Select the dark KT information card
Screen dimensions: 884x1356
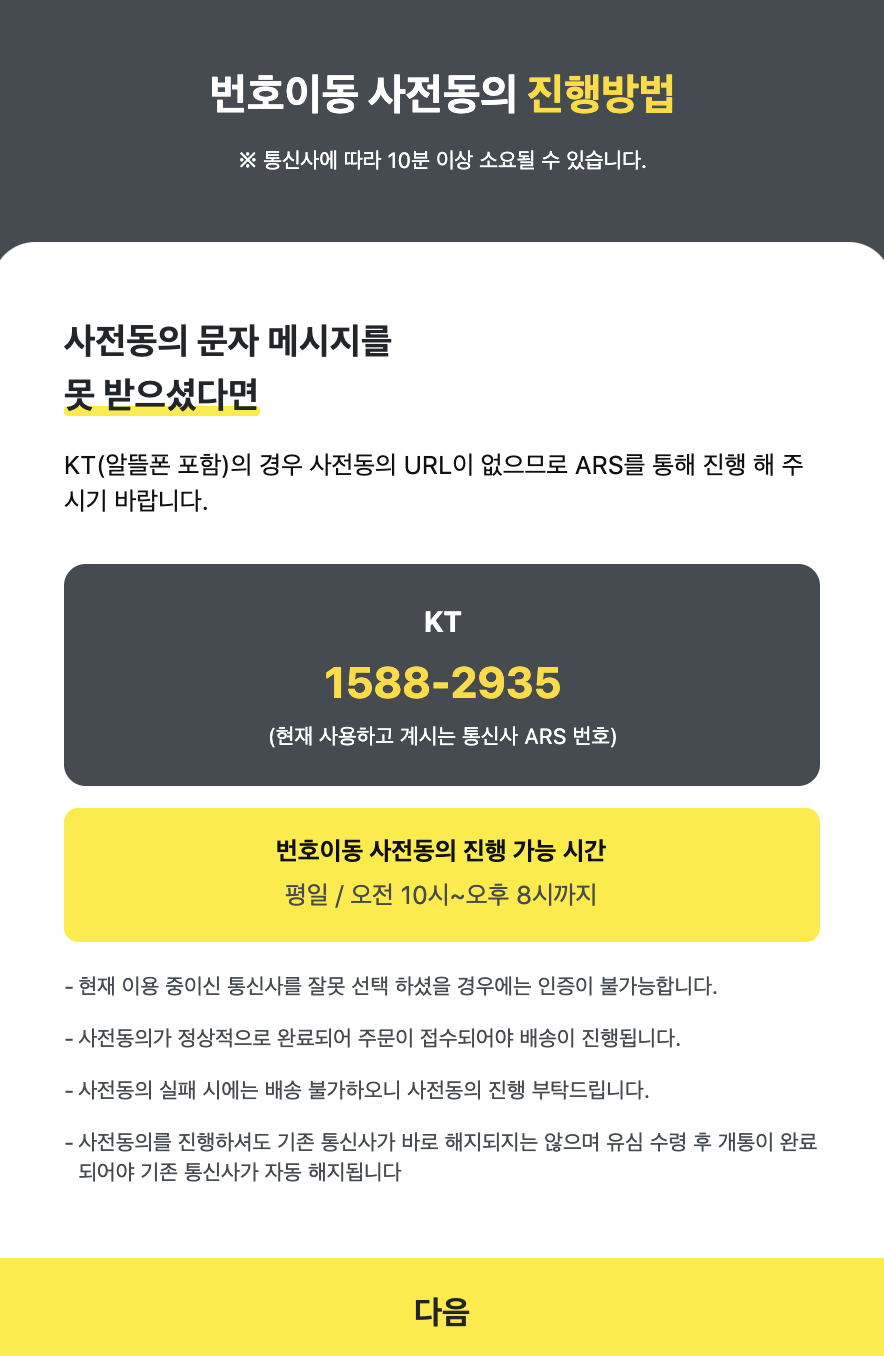click(441, 674)
